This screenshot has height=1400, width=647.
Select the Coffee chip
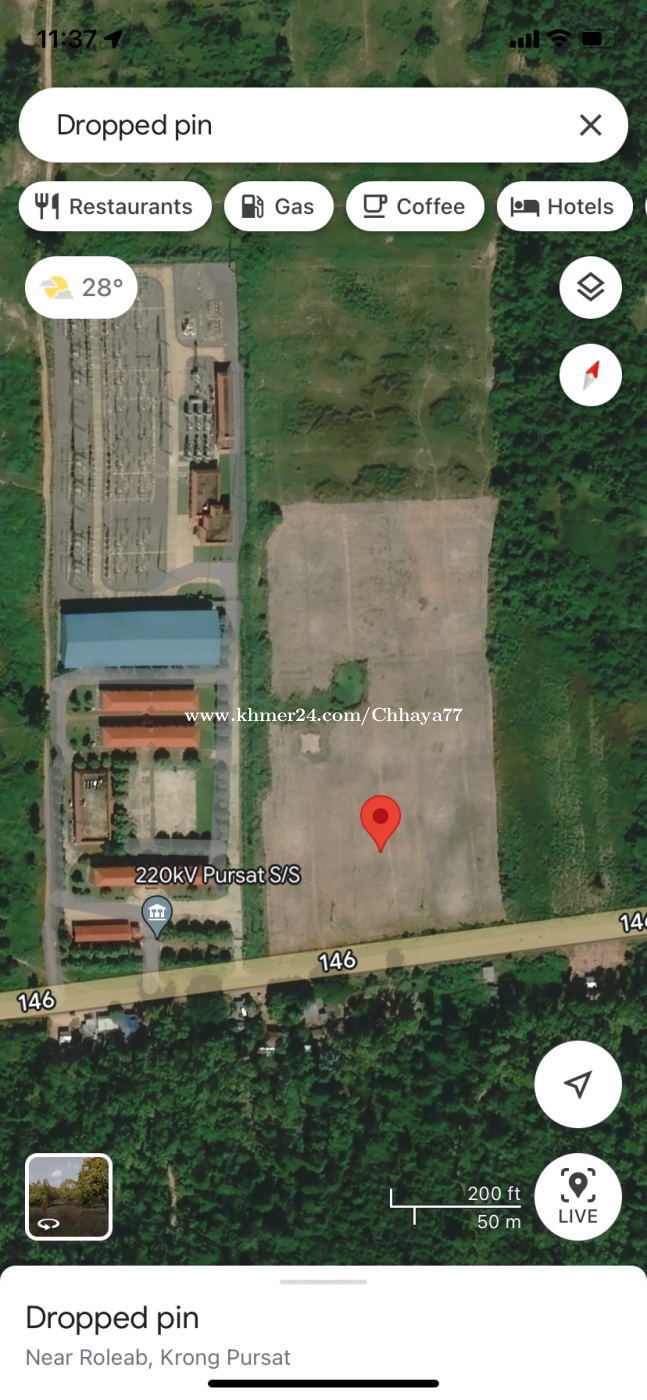click(x=415, y=207)
